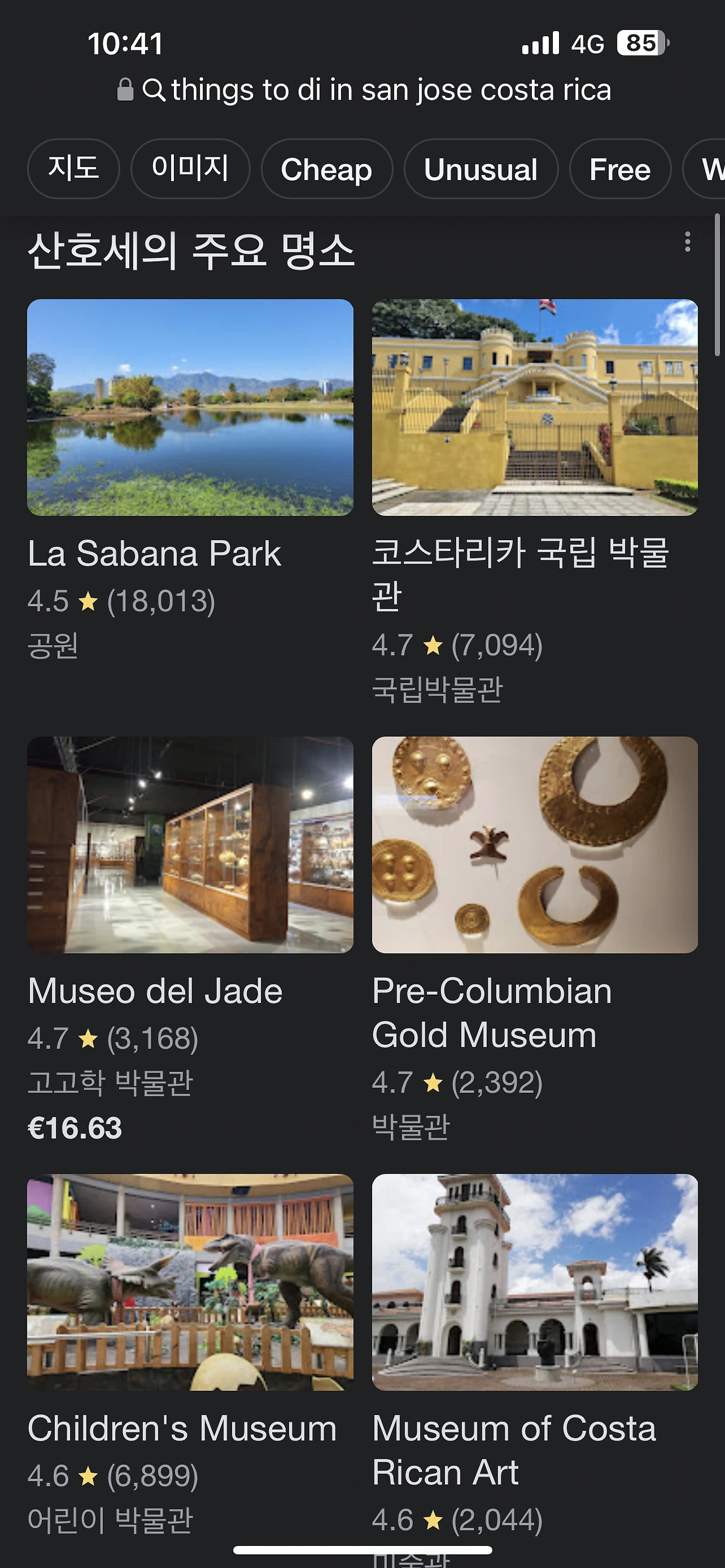The image size is (725, 1568).
Task: View the Museum of Costa Rican Art card
Action: click(x=535, y=1282)
